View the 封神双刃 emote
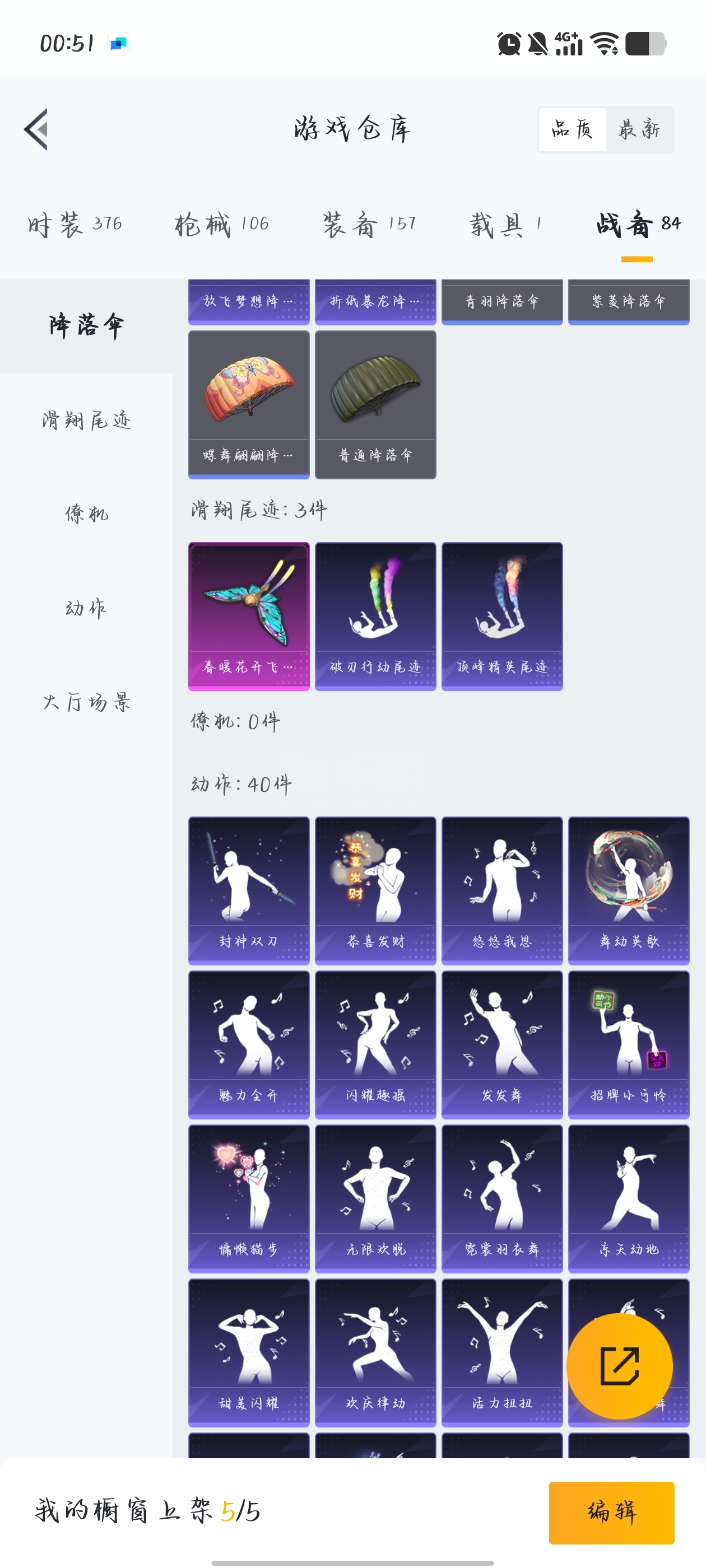The image size is (706, 1568). coord(249,890)
